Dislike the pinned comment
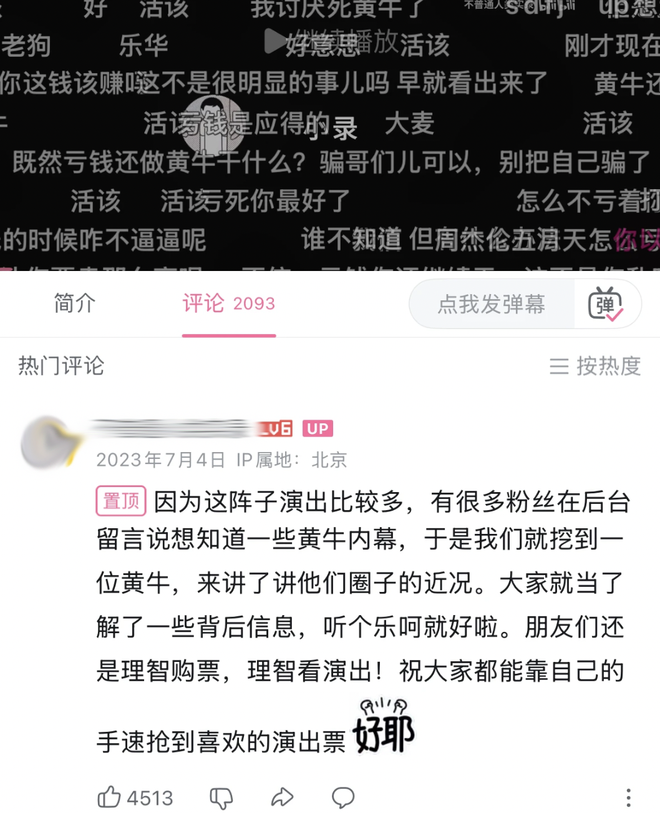Viewport: 660px width, 813px height. (x=221, y=797)
